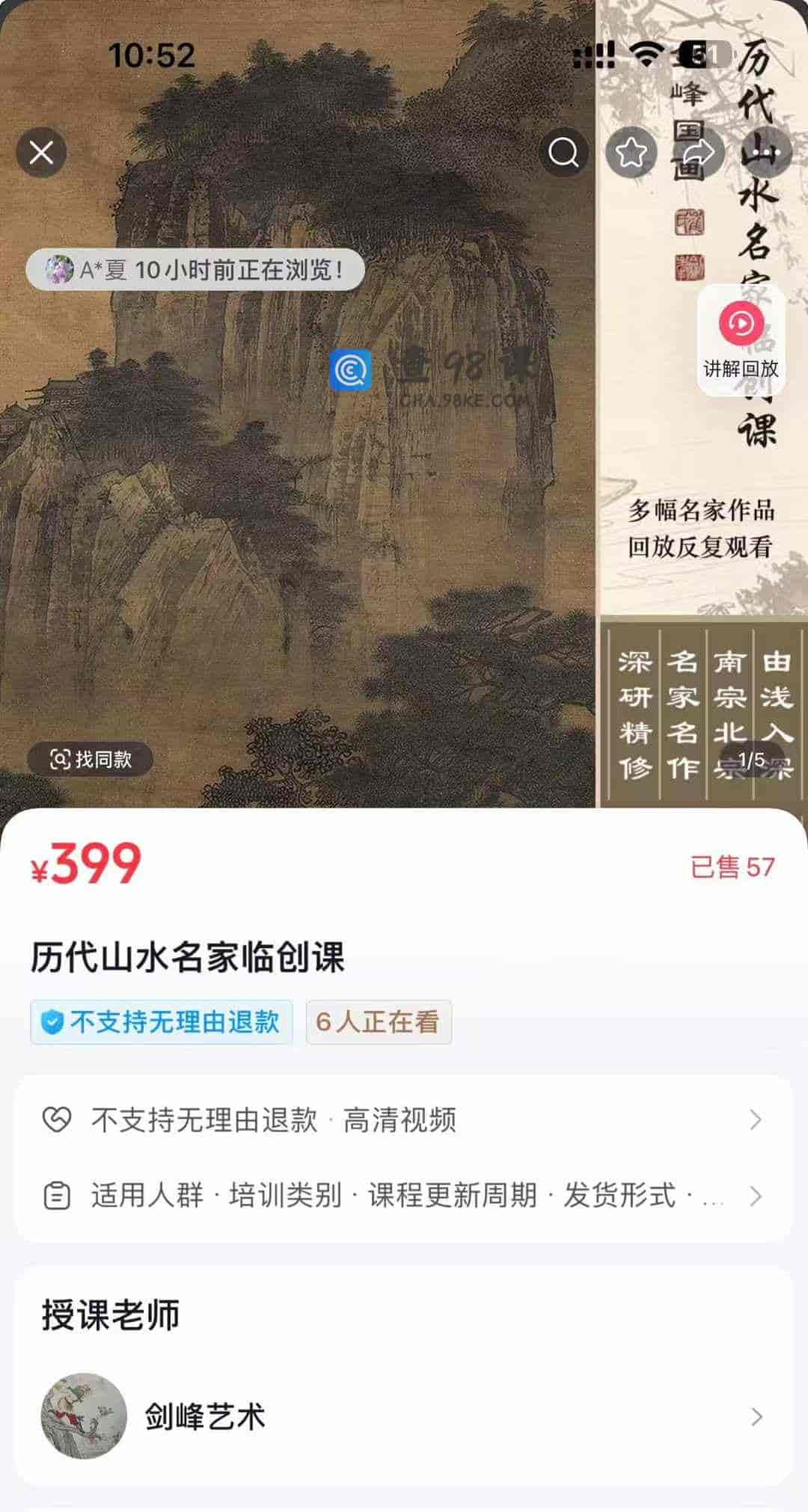Tap the blue shield on the refund badge

(x=51, y=1021)
